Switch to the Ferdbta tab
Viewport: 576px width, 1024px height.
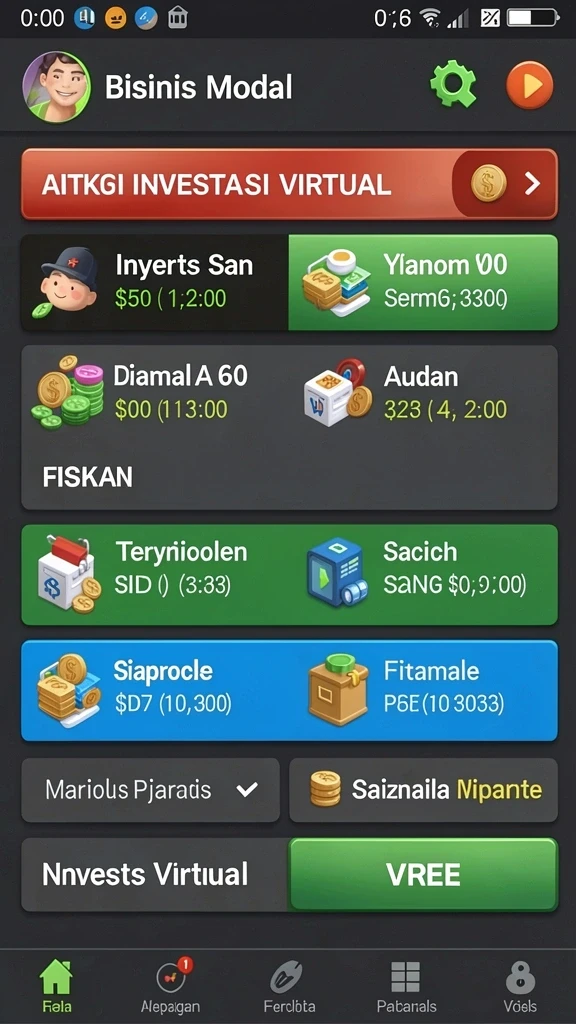click(289, 986)
